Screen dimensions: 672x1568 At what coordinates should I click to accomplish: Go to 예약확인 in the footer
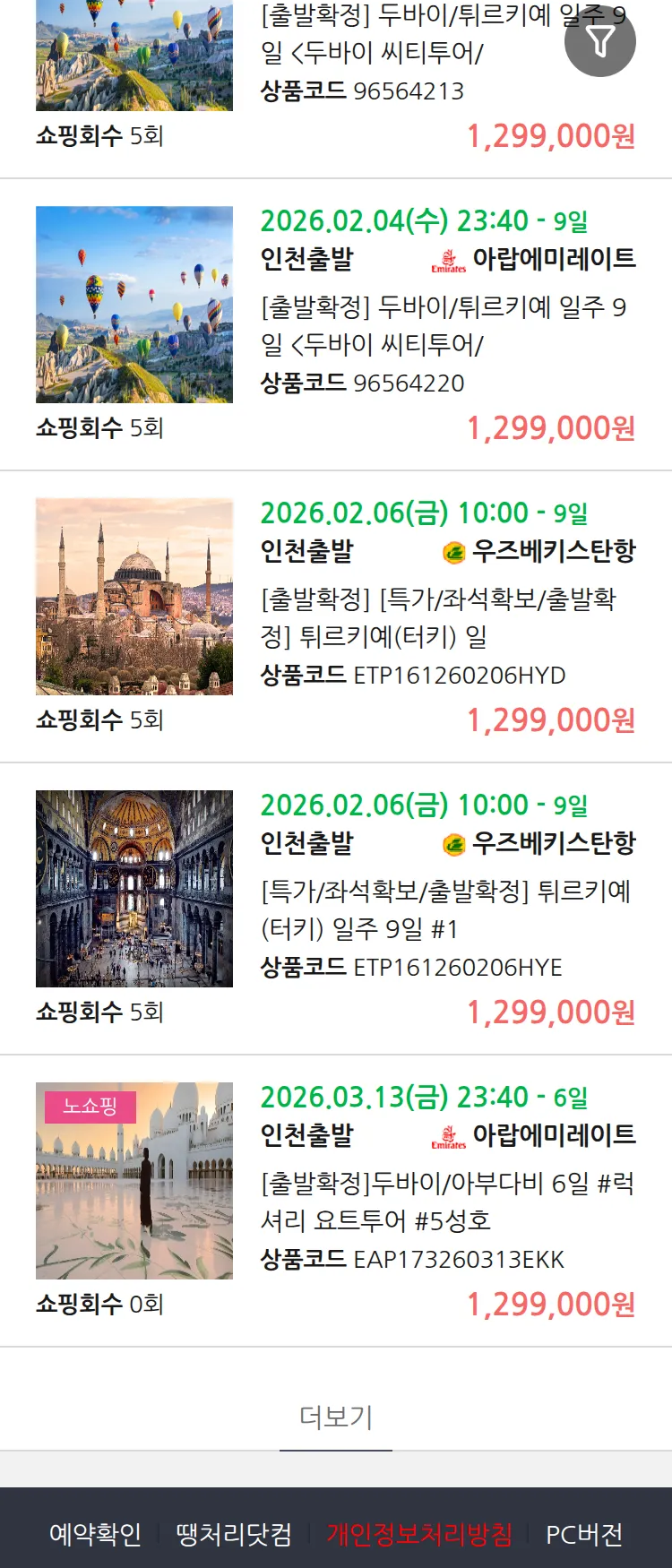[x=95, y=1534]
